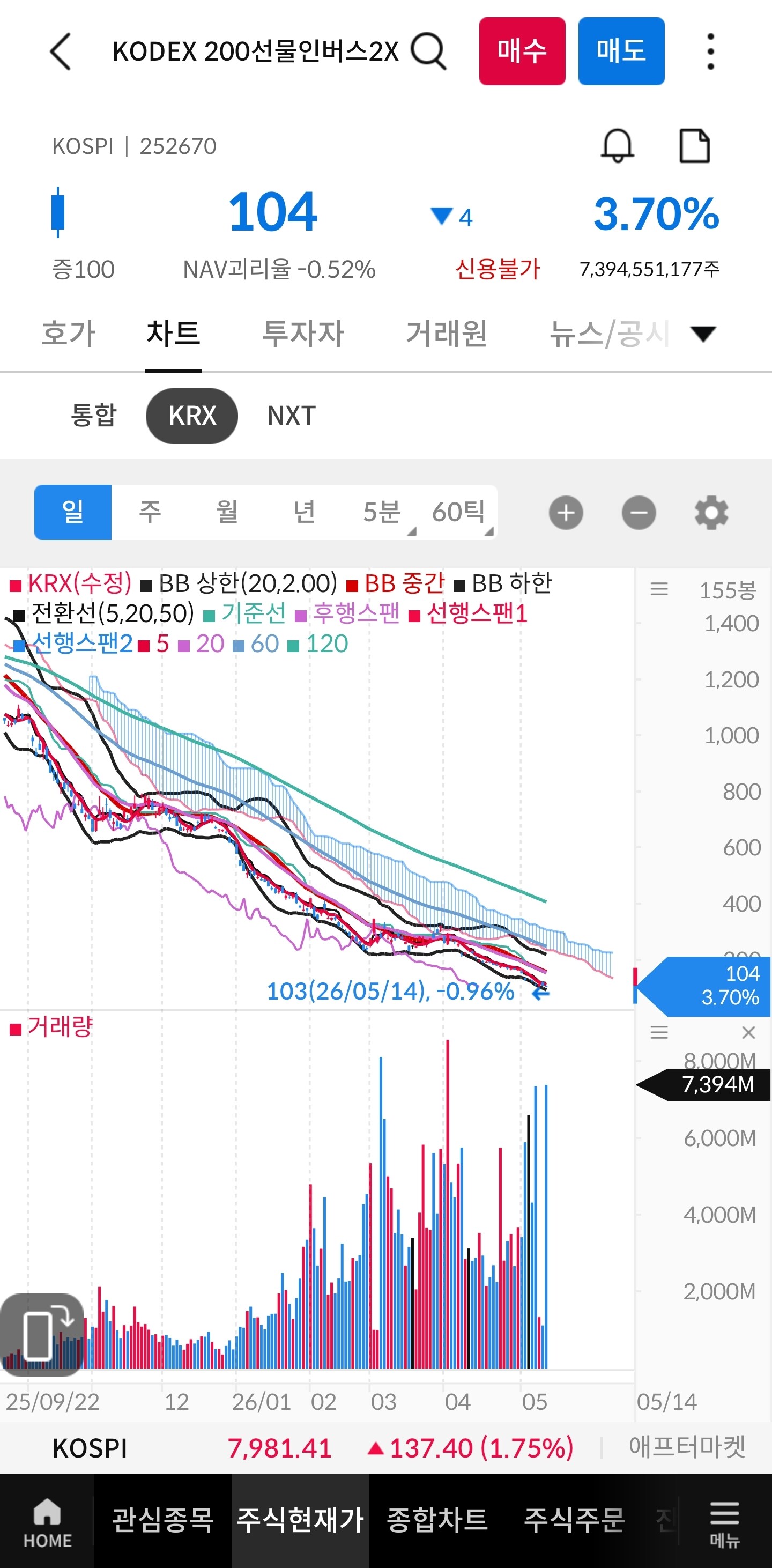Open the memo note icon

[694, 146]
